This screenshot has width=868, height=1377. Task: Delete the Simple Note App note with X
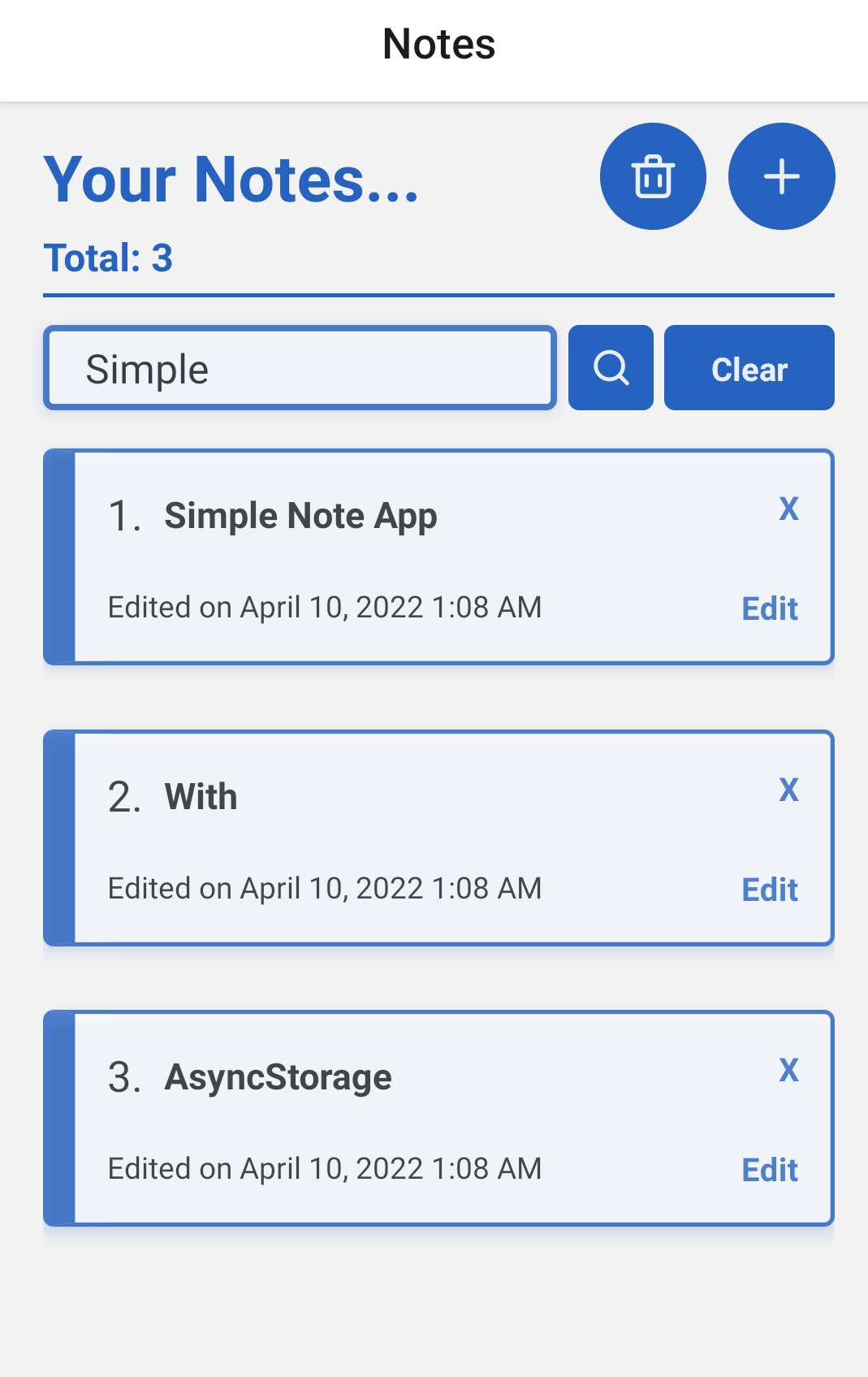tap(788, 509)
